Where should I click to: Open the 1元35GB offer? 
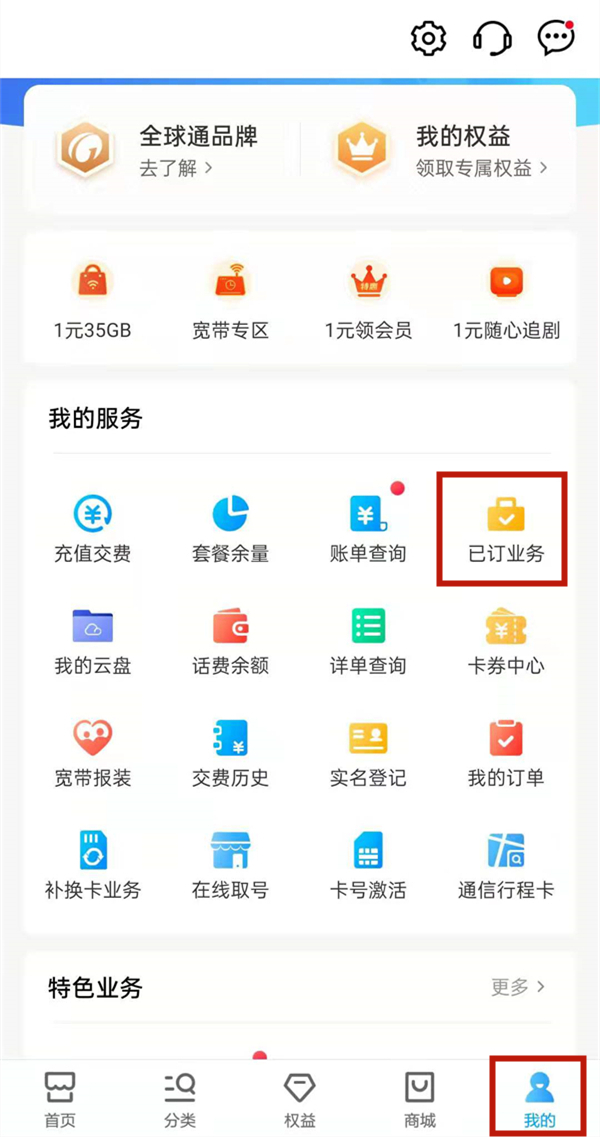93,302
